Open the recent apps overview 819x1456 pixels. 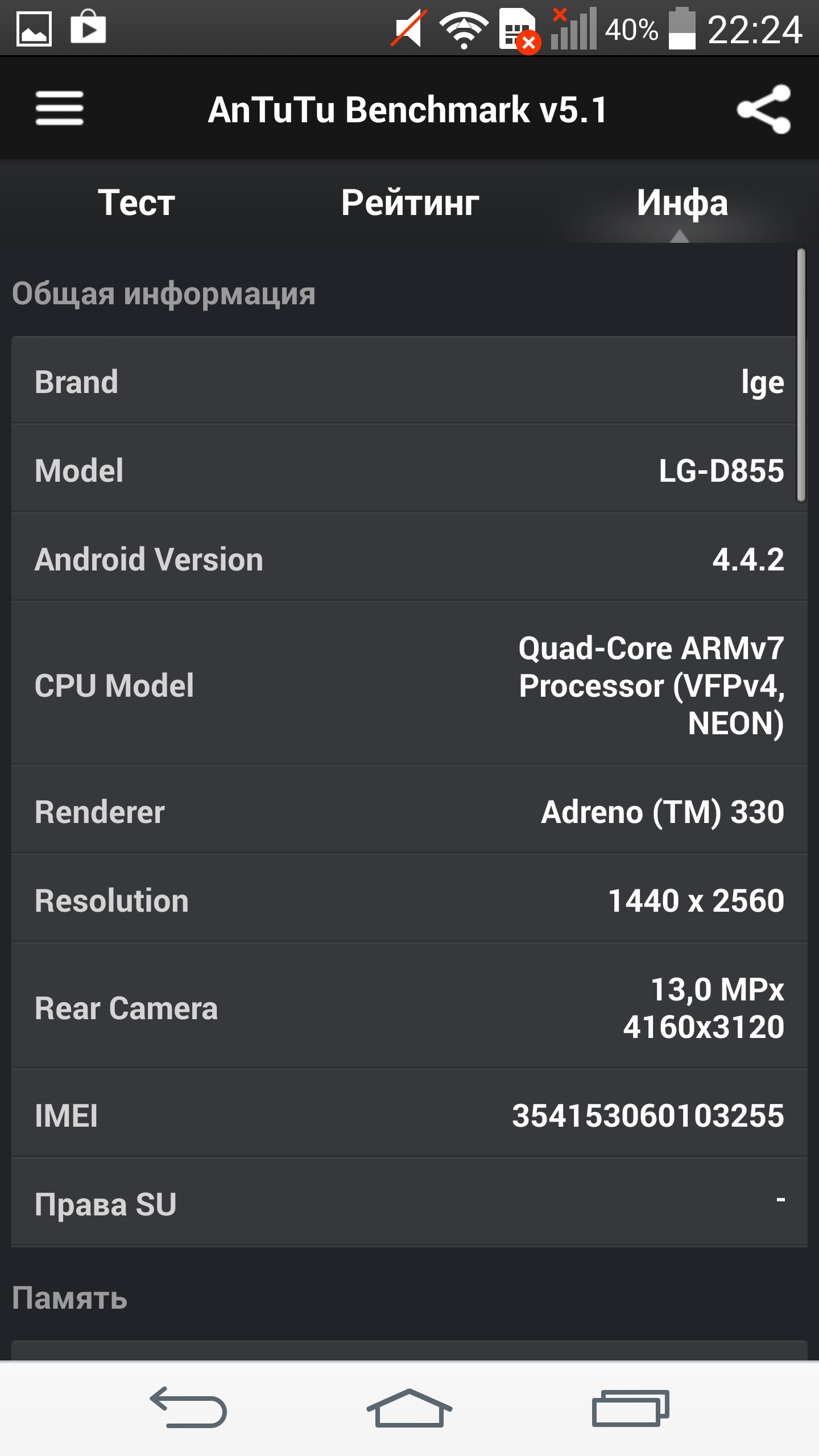pyautogui.click(x=630, y=1408)
